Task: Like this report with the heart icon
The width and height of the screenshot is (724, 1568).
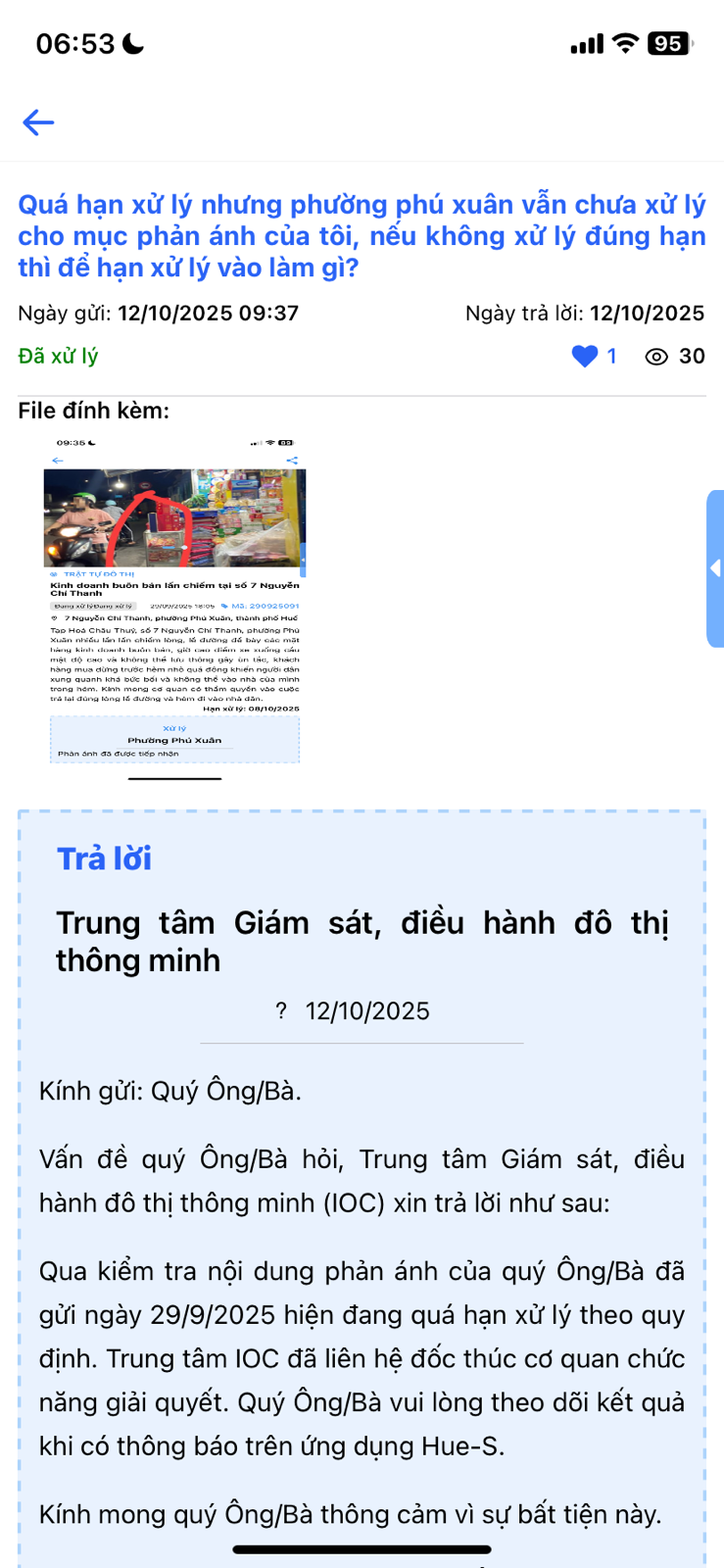Action: tap(585, 357)
